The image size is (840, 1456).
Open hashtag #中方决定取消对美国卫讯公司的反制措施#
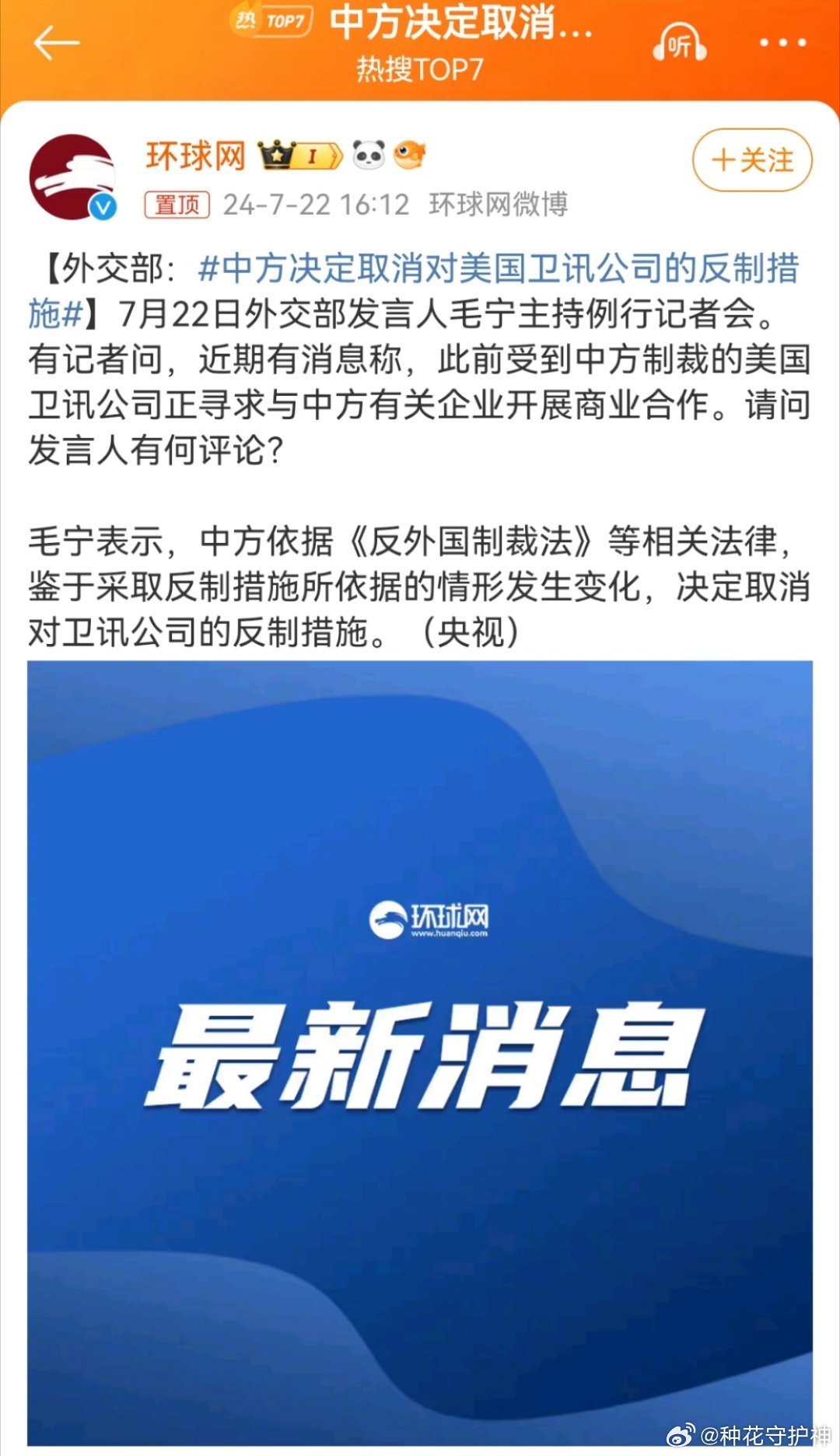click(414, 291)
